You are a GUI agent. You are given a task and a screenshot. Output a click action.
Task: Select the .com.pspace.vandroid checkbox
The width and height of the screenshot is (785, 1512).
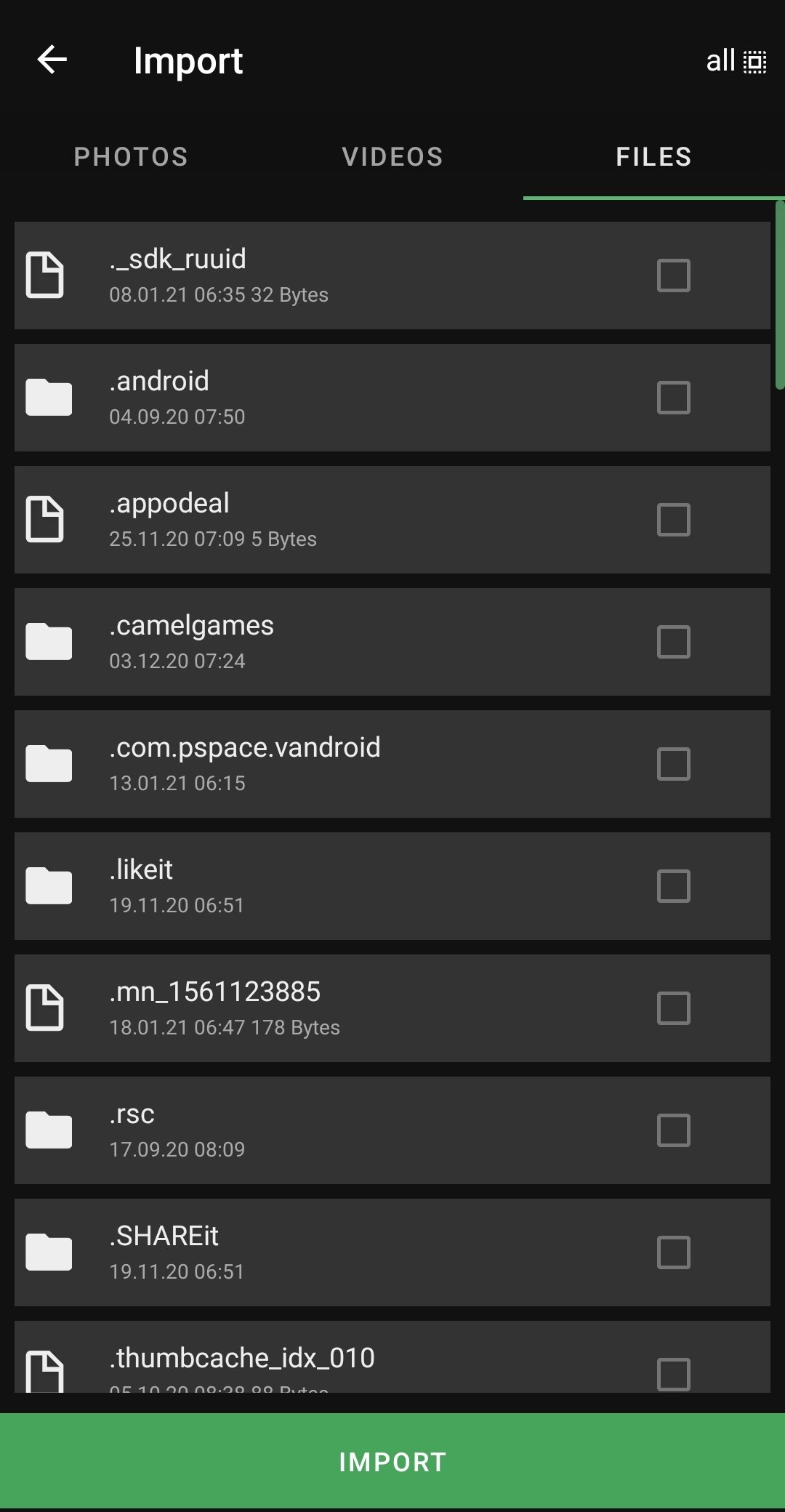click(674, 764)
